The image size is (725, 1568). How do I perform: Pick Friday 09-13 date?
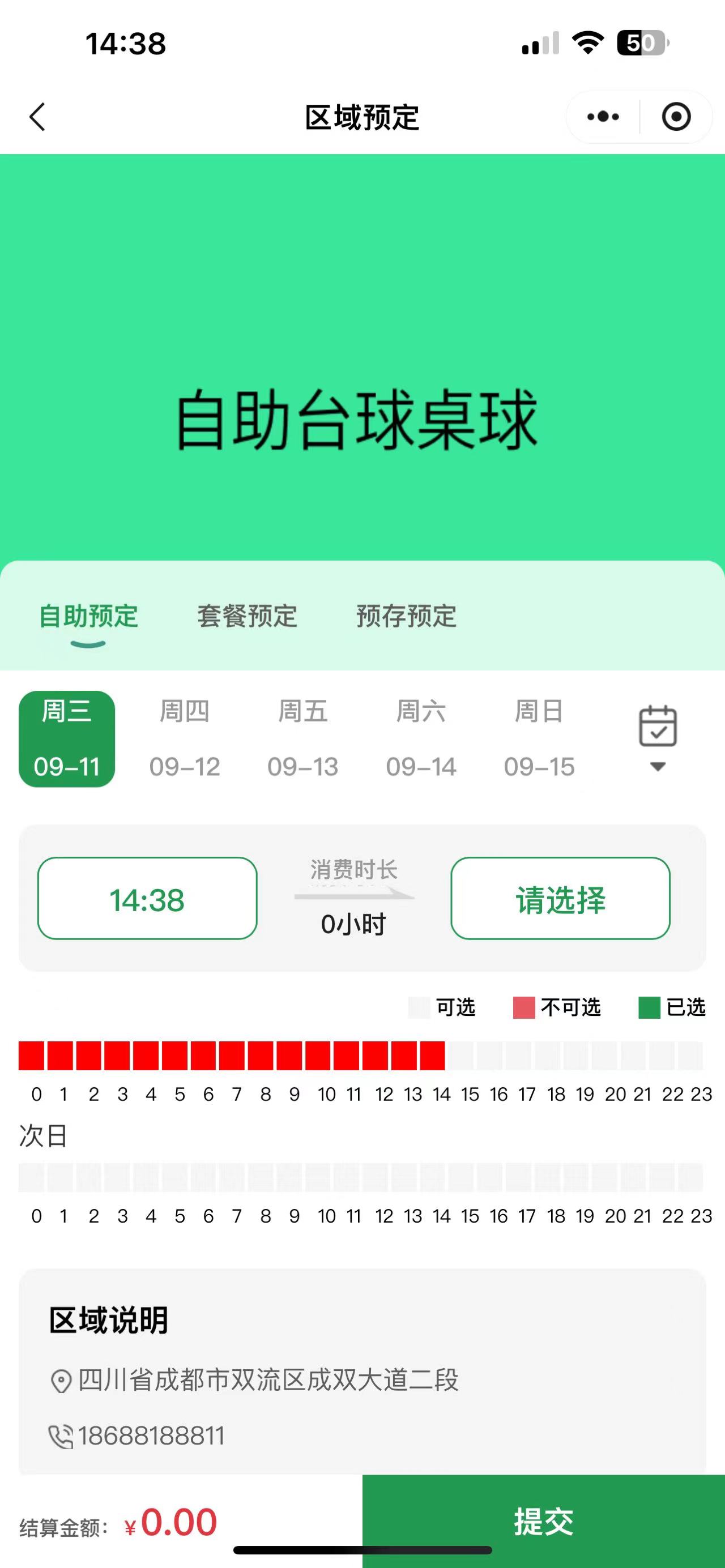point(302,739)
